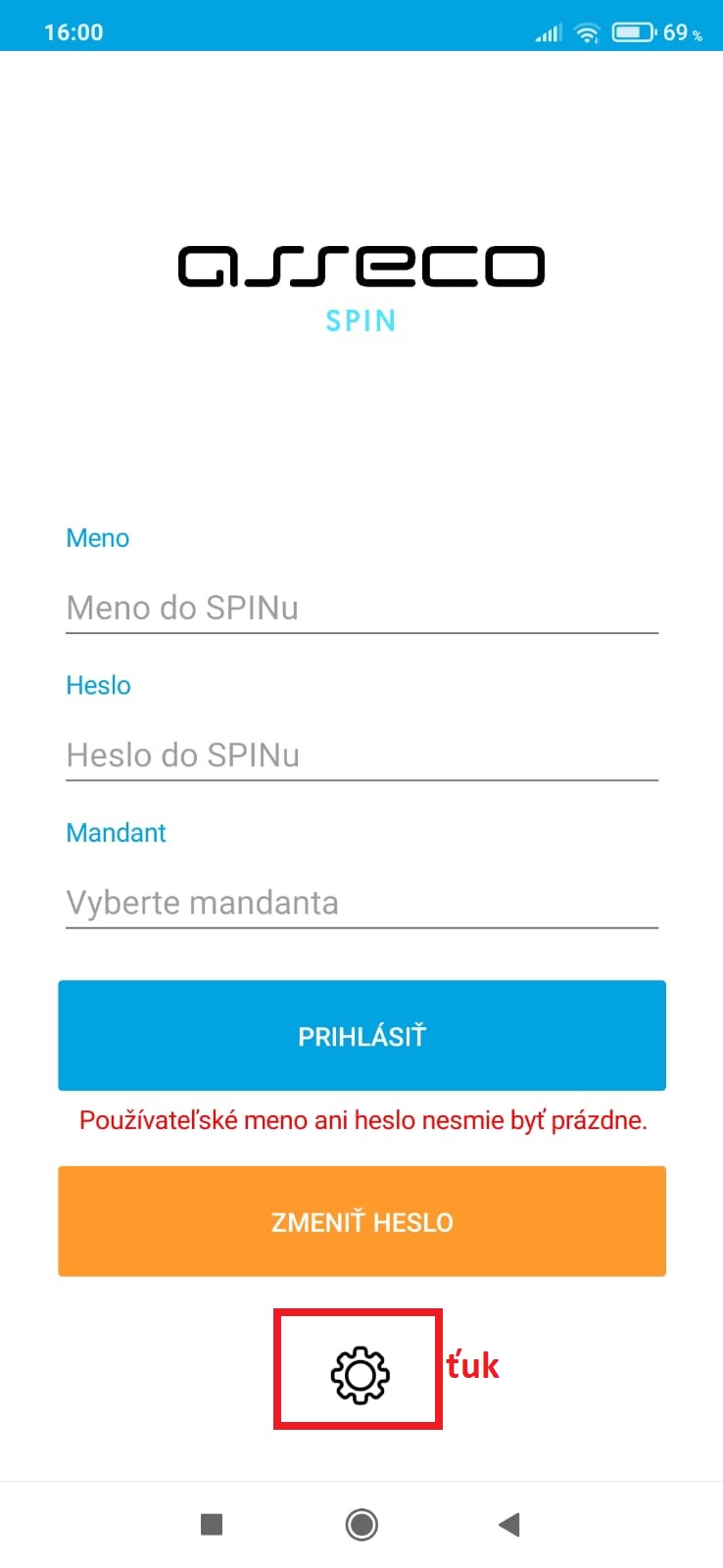
Task: Focus the Heslo do SPINu password field
Action: click(361, 755)
